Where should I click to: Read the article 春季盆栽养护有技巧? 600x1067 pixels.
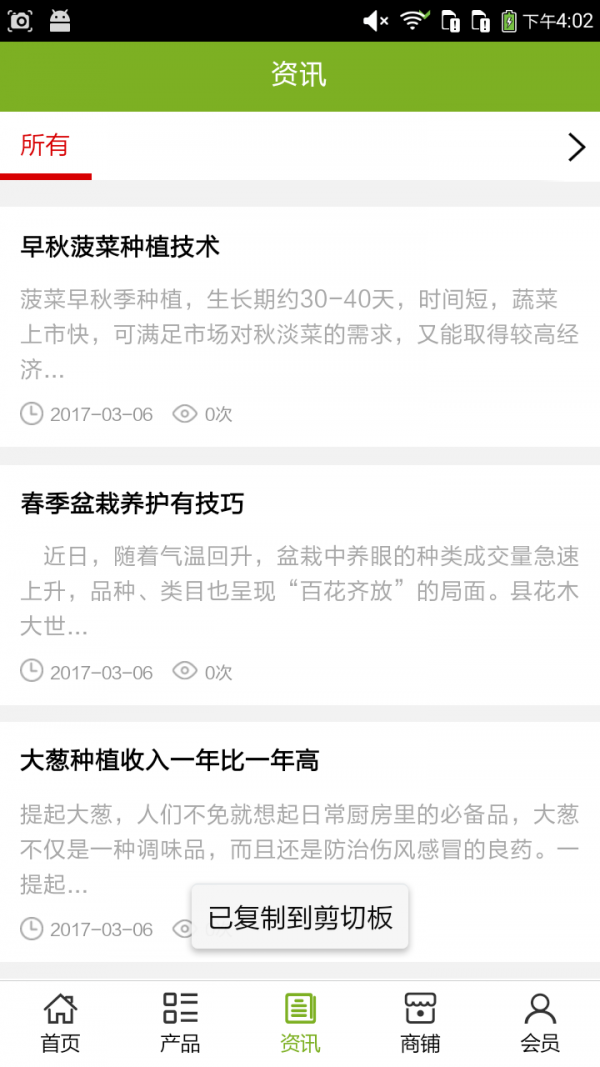[x=132, y=504]
